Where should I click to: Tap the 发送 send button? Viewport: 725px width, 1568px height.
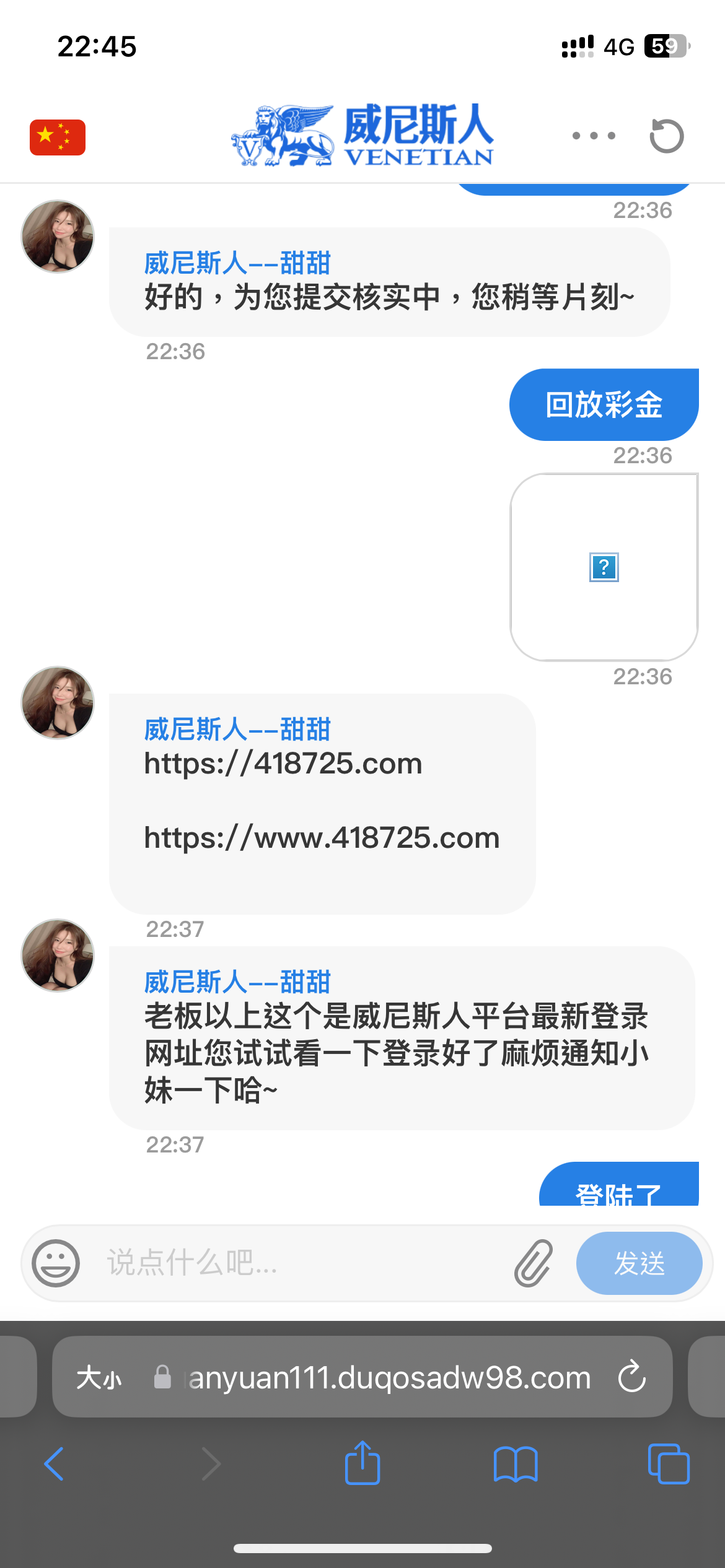click(x=639, y=1263)
